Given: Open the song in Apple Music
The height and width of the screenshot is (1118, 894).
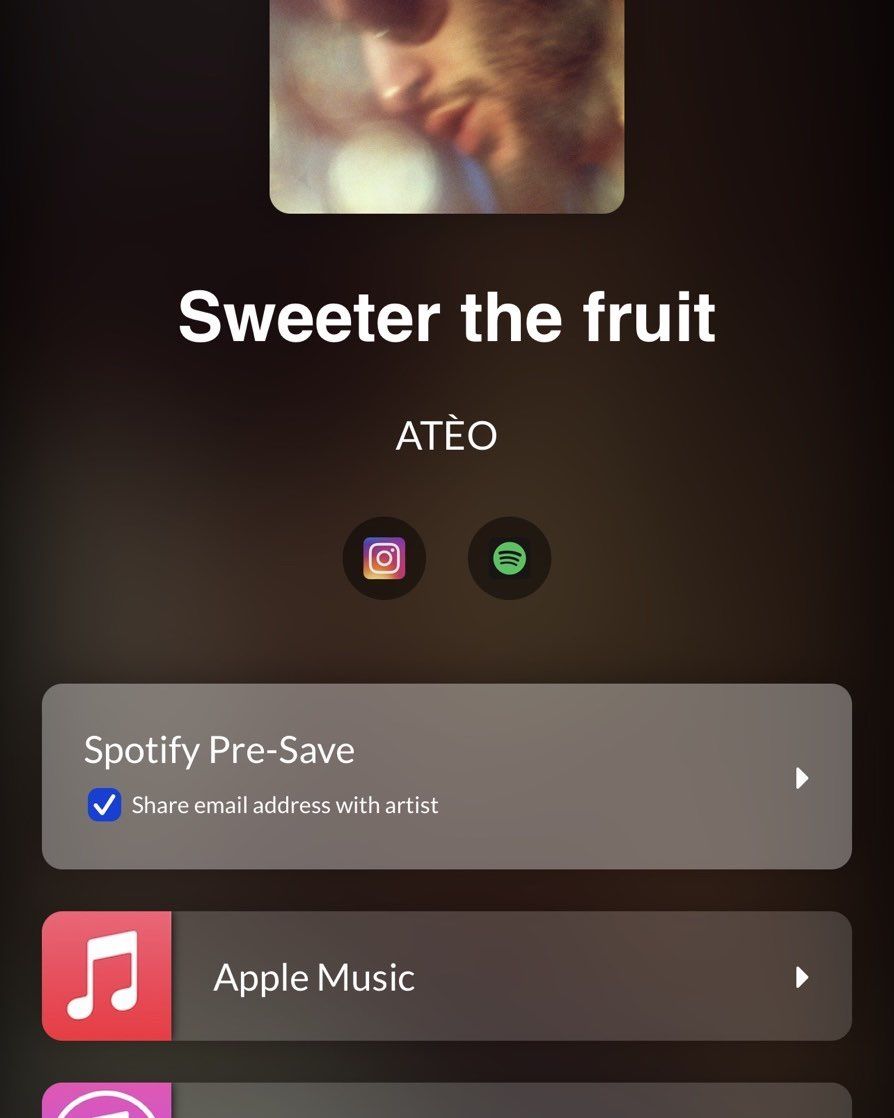Looking at the screenshot, I should coord(446,977).
